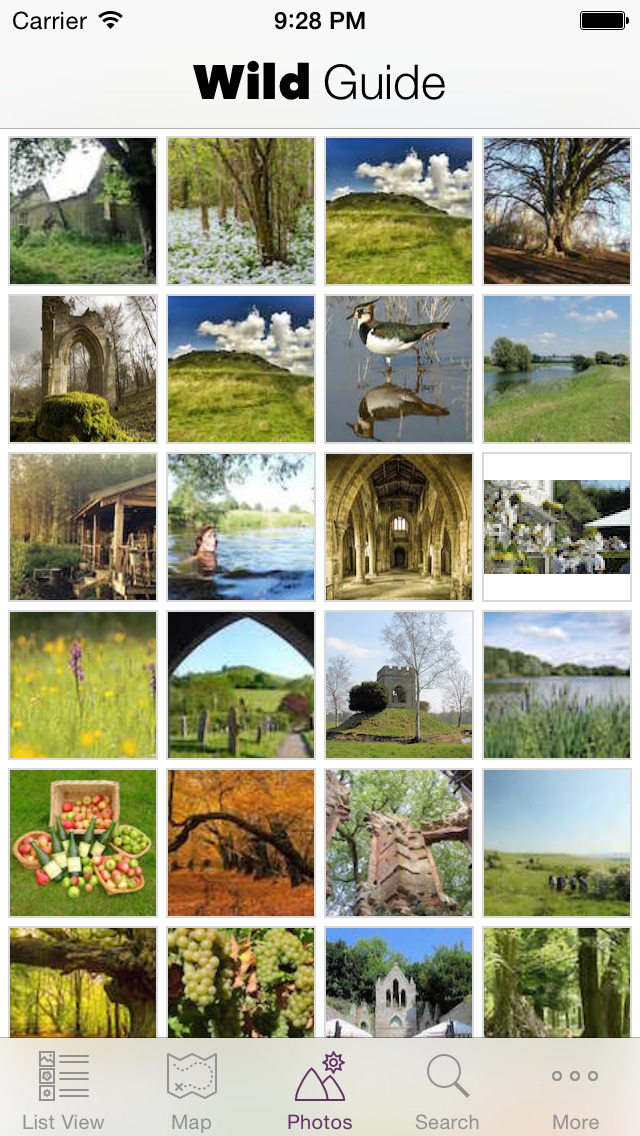View the large bare winter tree photo
This screenshot has width=640, height=1136.
tap(557, 210)
